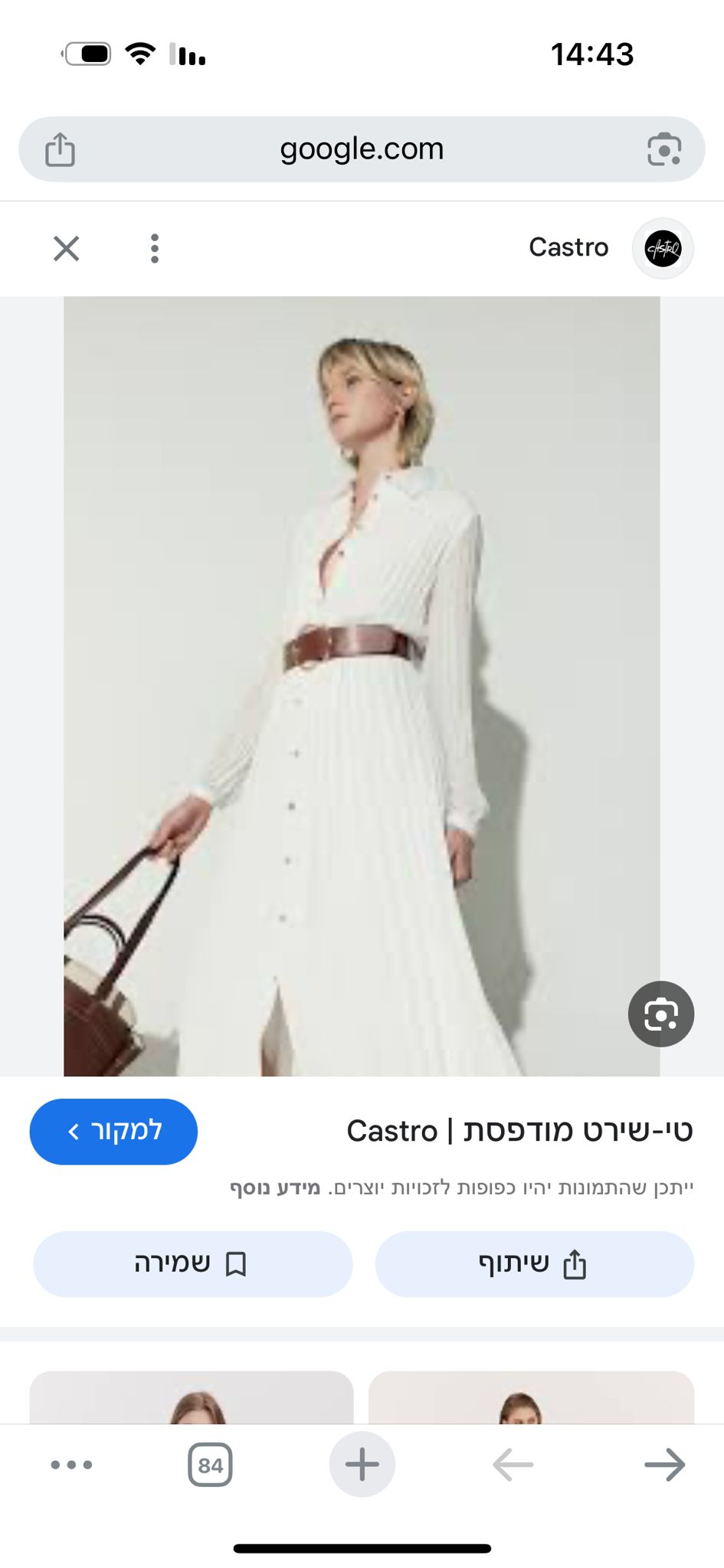
Task: Open the related image on the right
Action: (531, 1397)
